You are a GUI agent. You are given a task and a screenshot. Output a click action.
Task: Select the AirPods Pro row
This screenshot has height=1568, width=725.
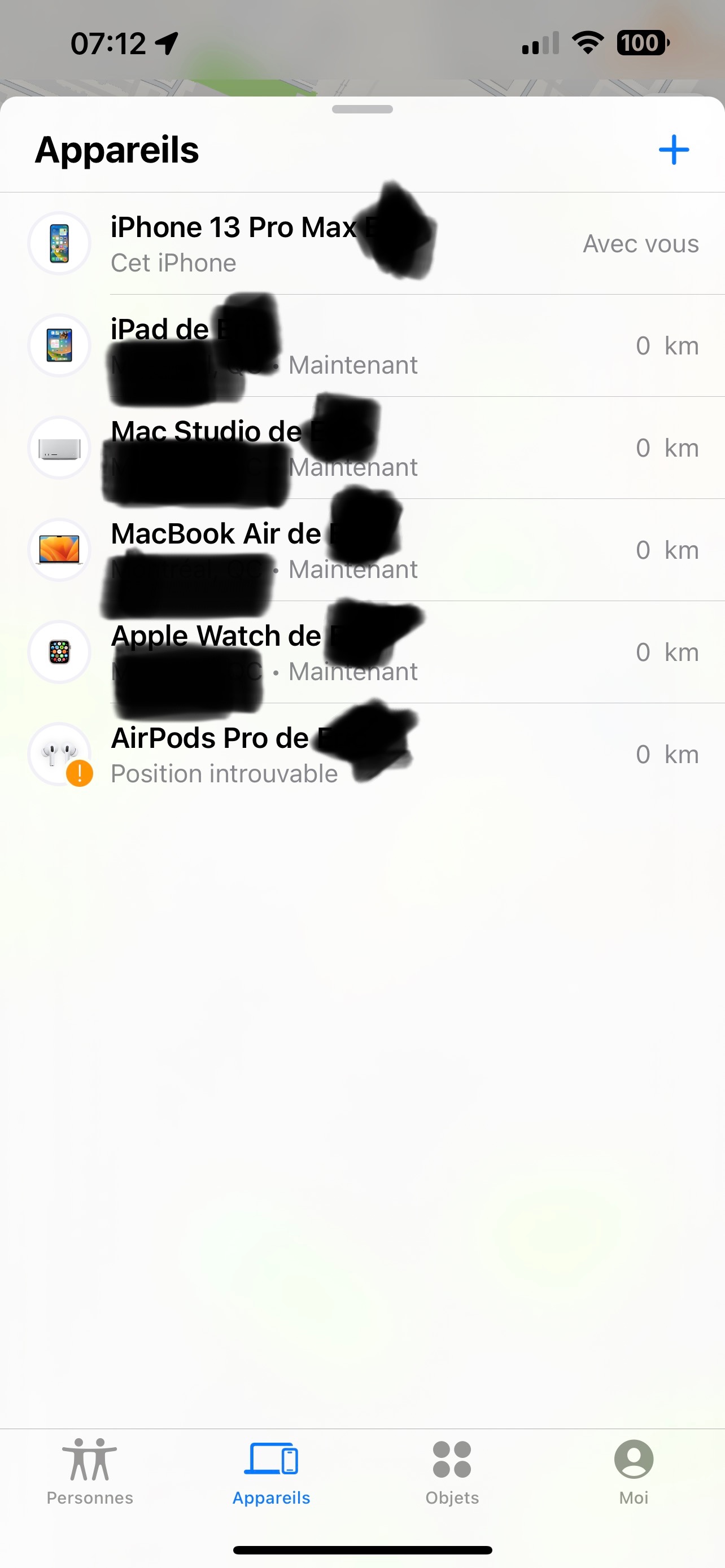coord(362,755)
